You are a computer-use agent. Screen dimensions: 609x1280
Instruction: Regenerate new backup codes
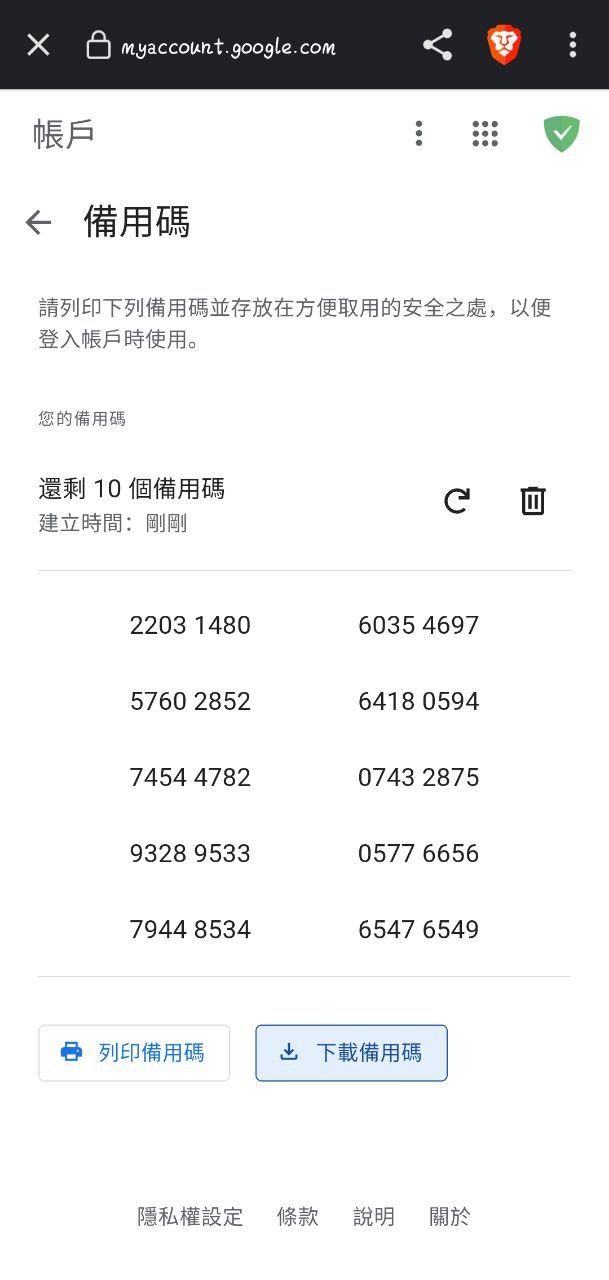click(x=457, y=501)
